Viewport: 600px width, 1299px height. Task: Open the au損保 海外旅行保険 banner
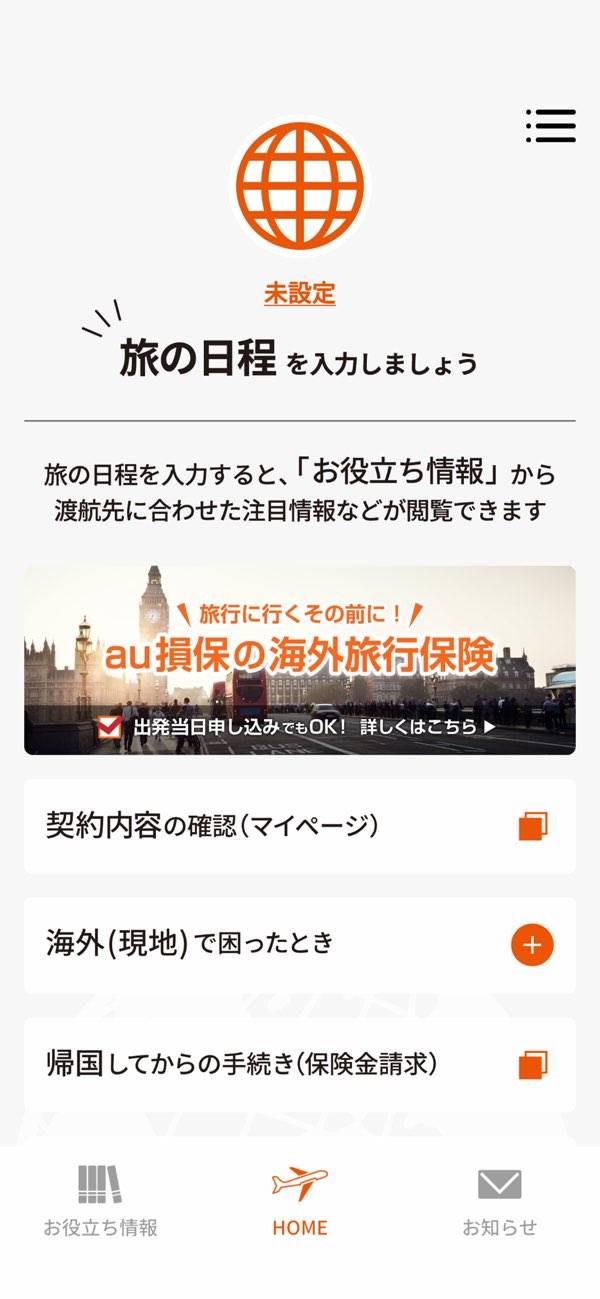pos(300,660)
